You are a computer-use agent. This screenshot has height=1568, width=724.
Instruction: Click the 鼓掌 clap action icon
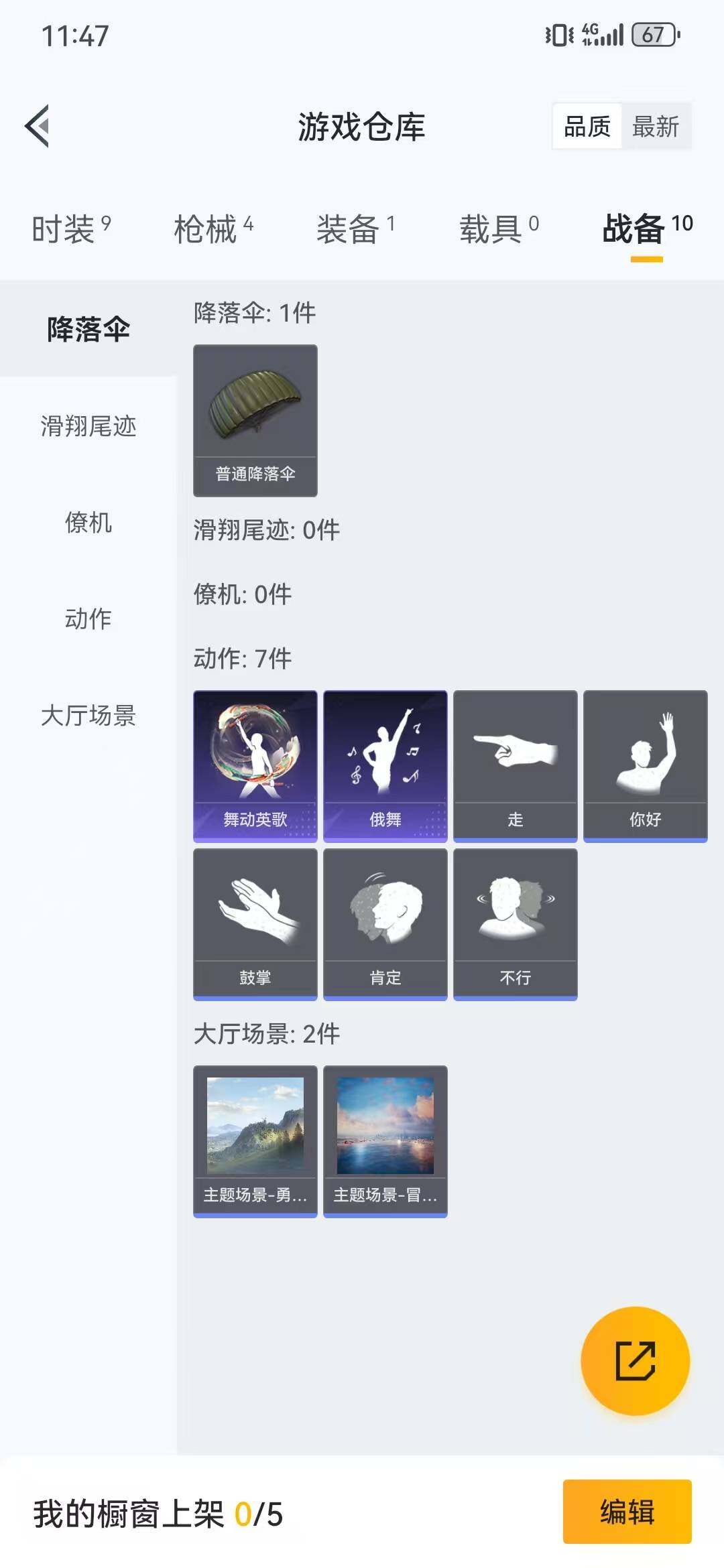(255, 923)
